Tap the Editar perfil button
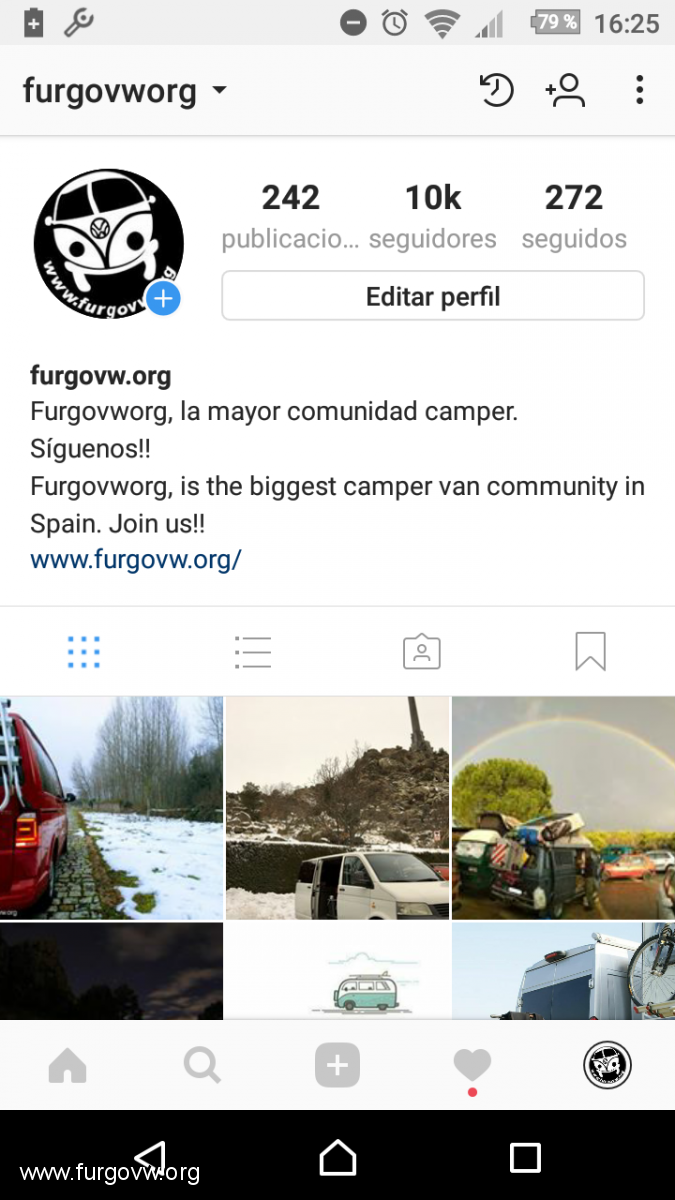 (x=432, y=297)
